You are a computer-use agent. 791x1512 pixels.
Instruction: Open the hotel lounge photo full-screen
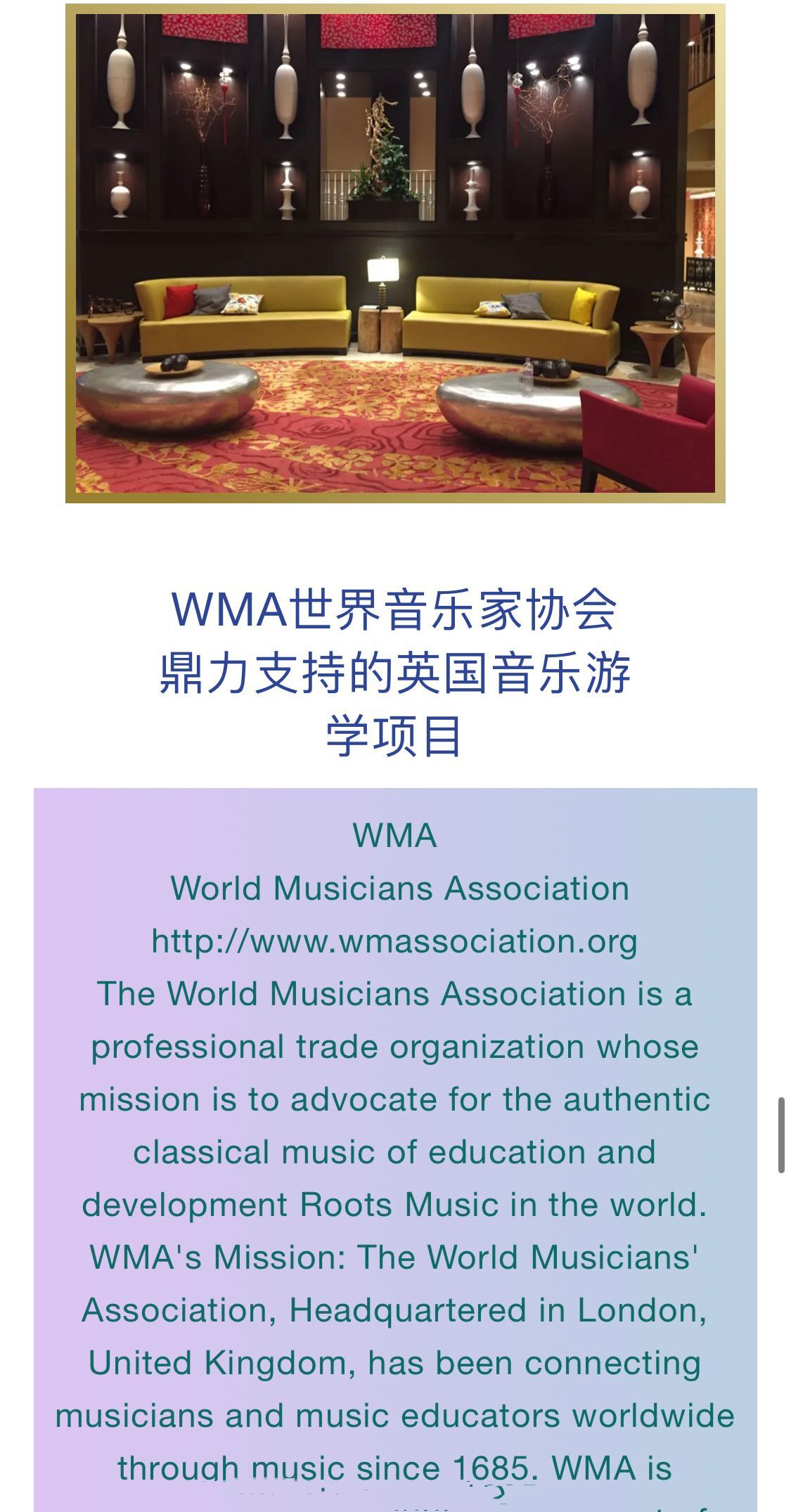coord(395,253)
